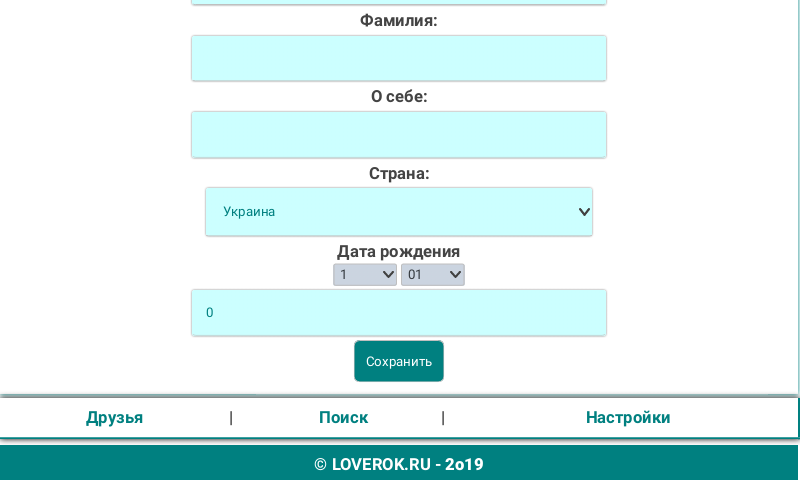Viewport: 800px width, 480px height.
Task: Tap the birth year field showing 0
Action: tap(398, 312)
